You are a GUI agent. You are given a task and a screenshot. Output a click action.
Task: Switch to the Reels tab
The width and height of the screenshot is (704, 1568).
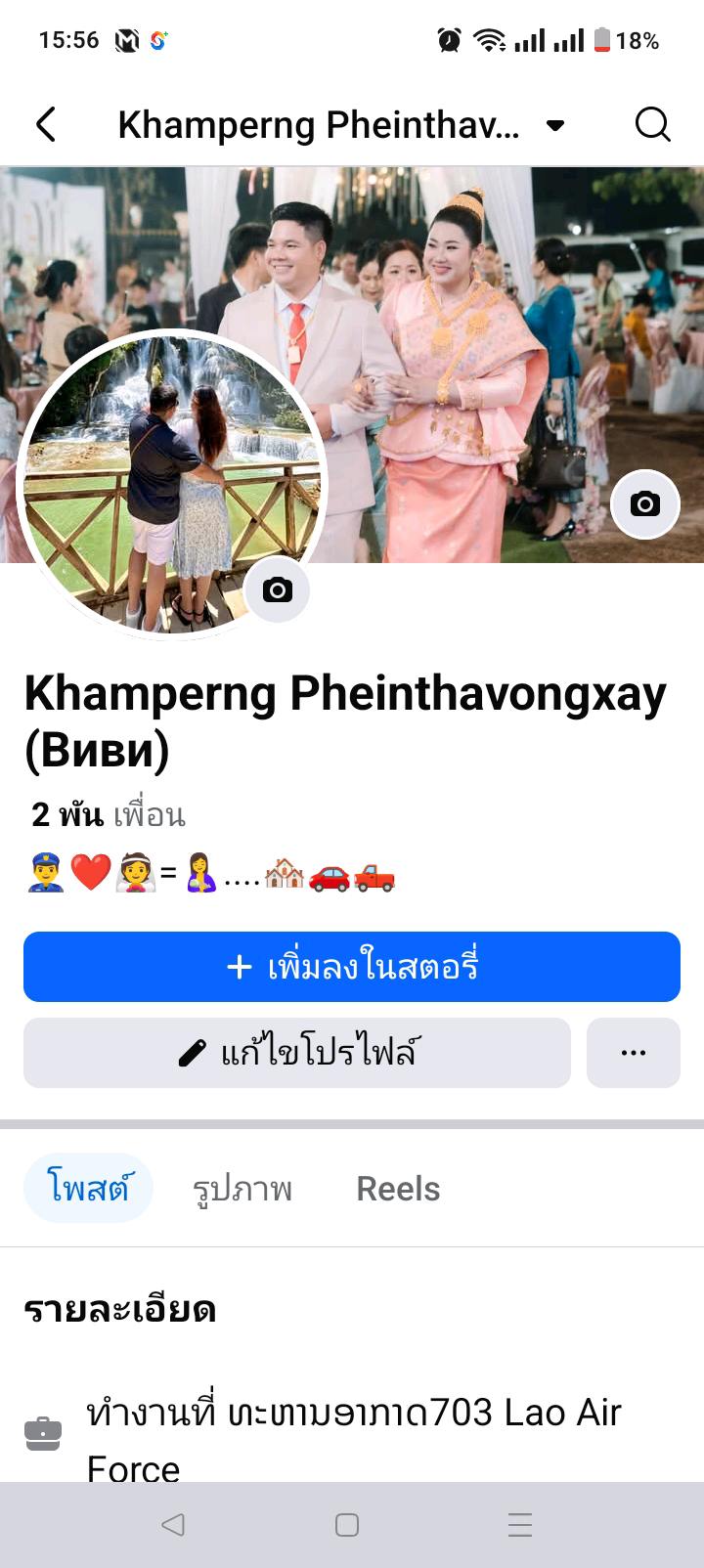pos(398,1189)
